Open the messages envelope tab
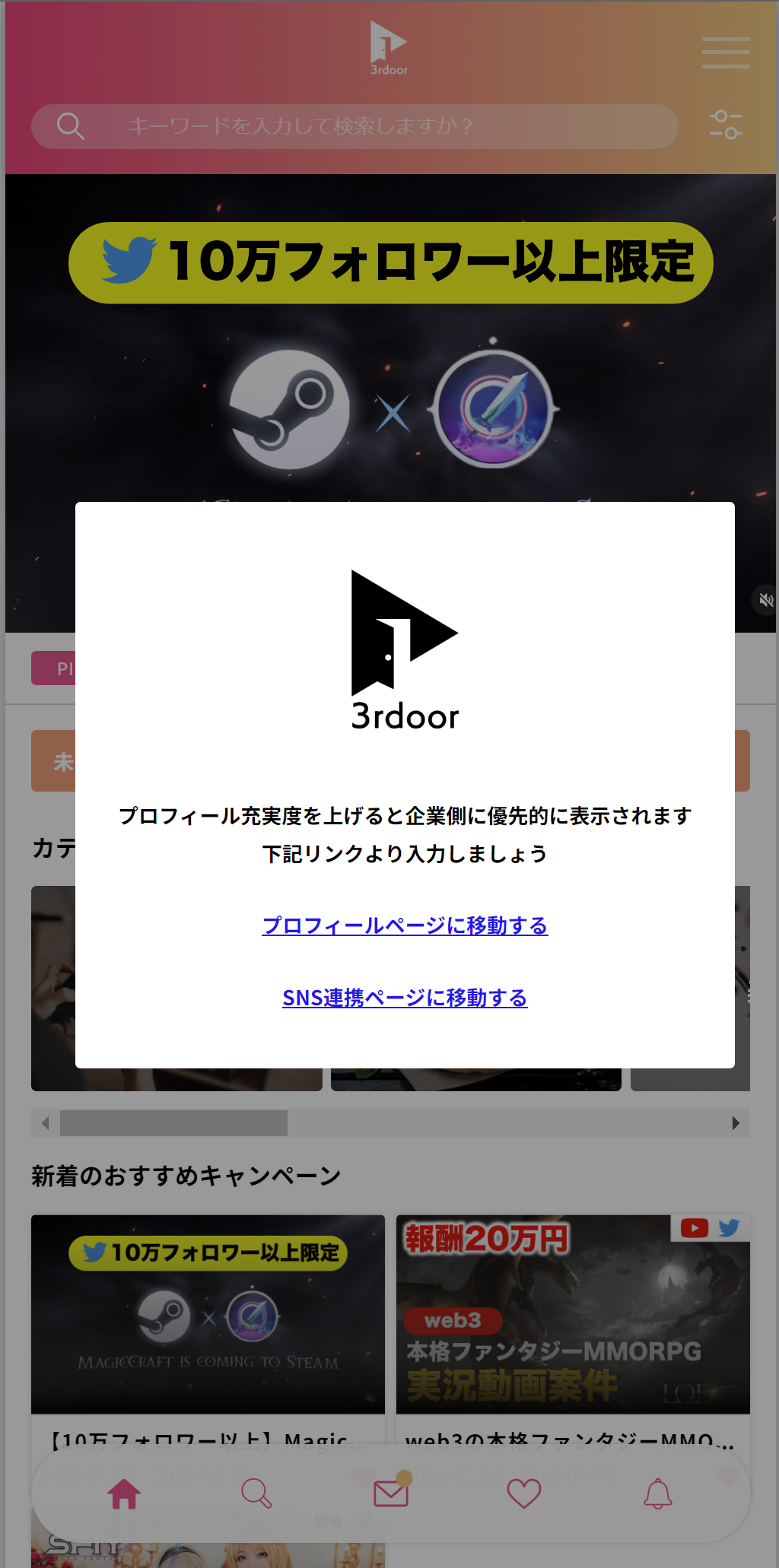 coord(392,1493)
